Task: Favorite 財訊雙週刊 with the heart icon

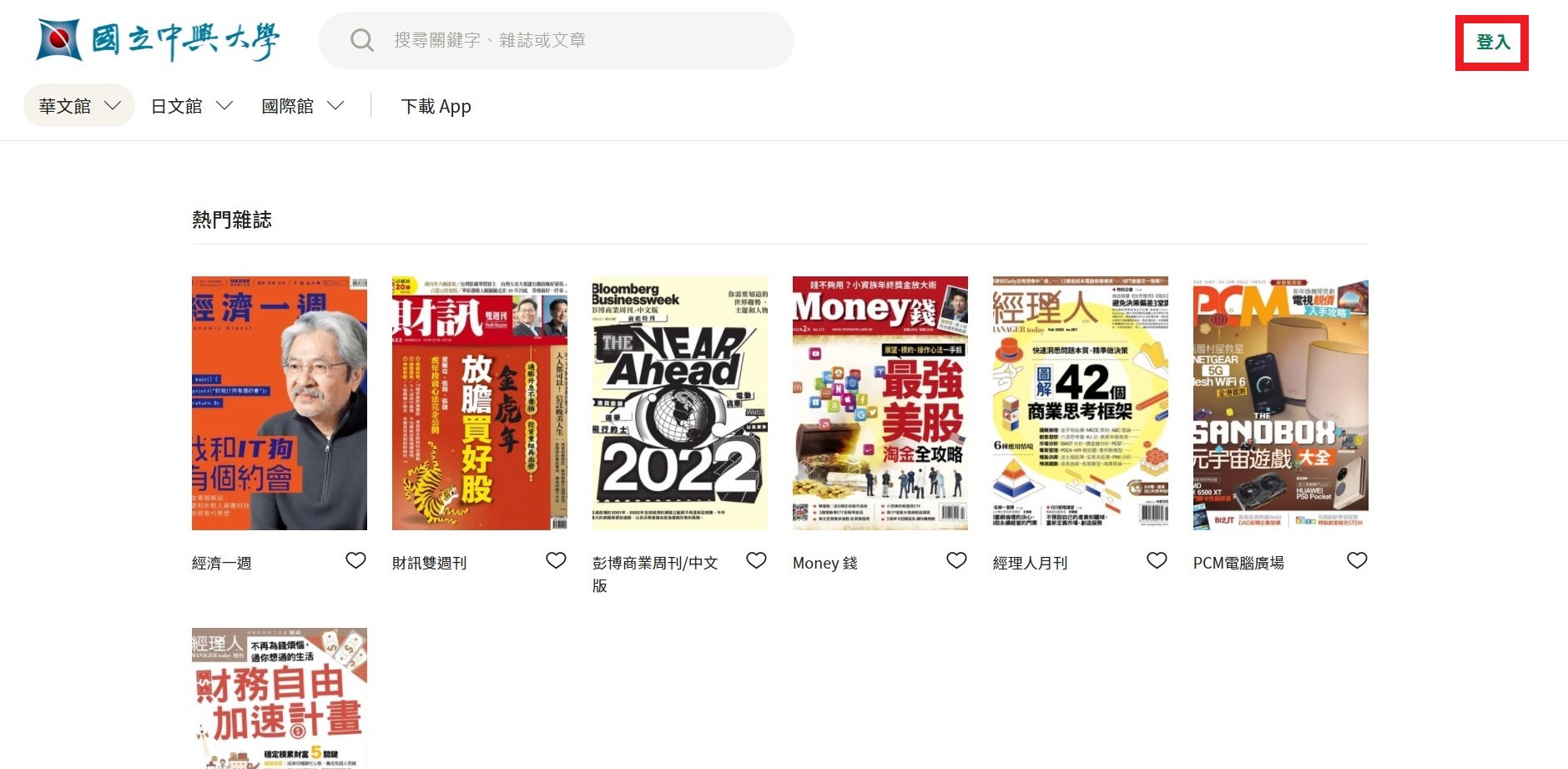Action: click(556, 560)
